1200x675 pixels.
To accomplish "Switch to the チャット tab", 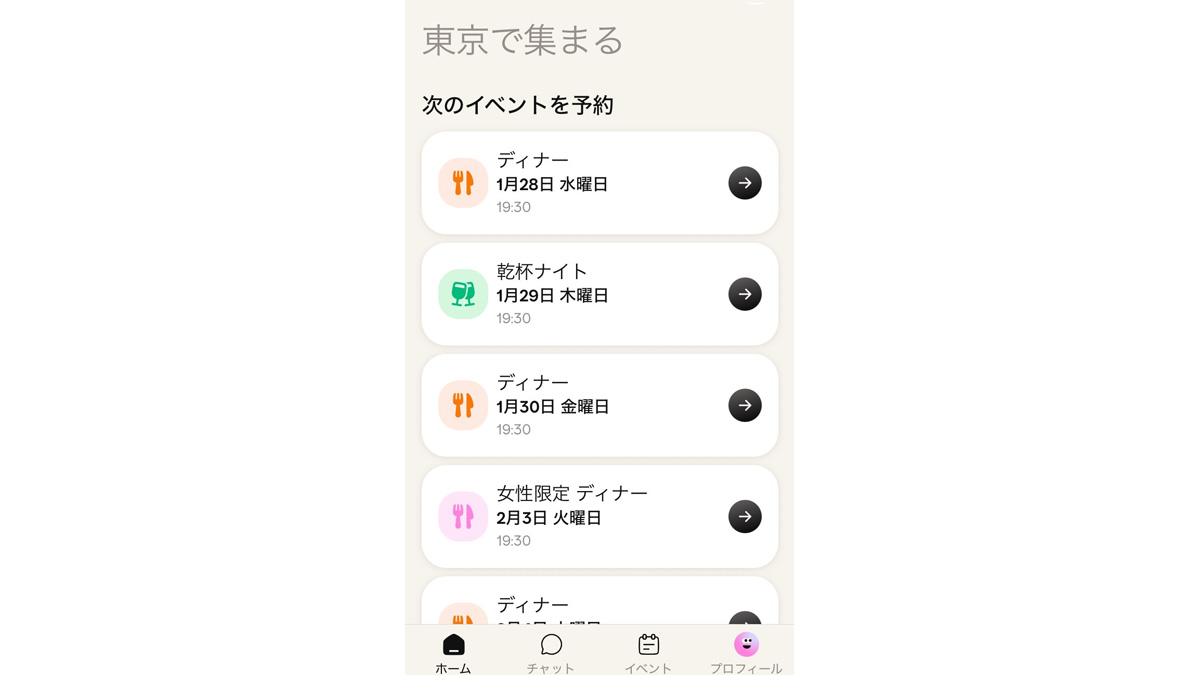I will (551, 652).
